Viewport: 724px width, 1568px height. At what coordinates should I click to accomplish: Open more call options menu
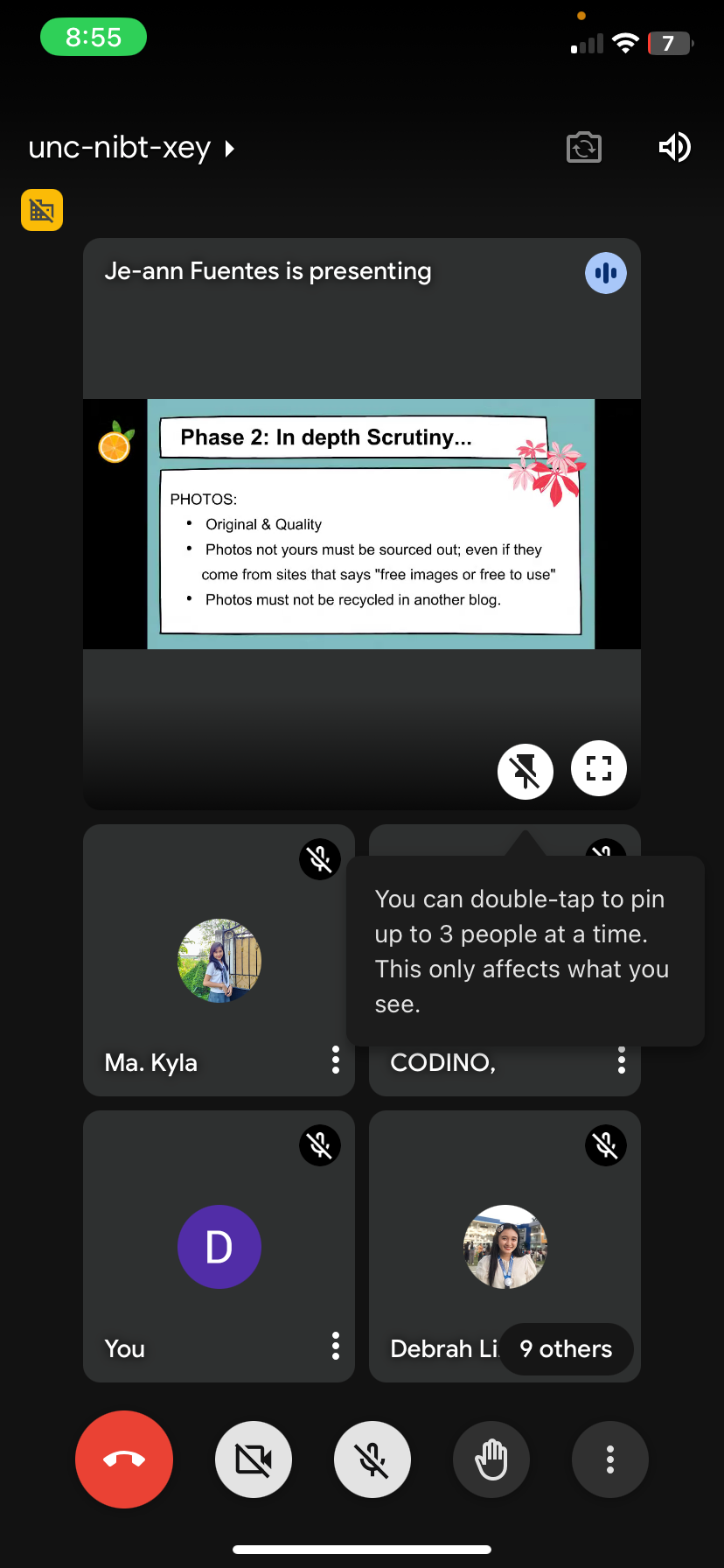[x=610, y=1459]
